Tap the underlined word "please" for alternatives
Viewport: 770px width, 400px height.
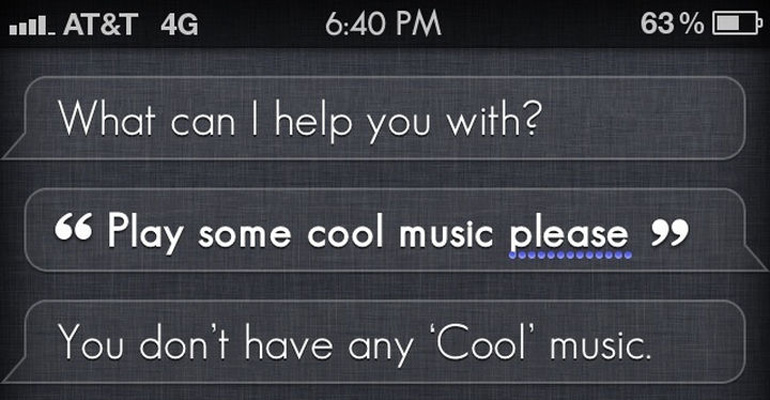coord(570,236)
